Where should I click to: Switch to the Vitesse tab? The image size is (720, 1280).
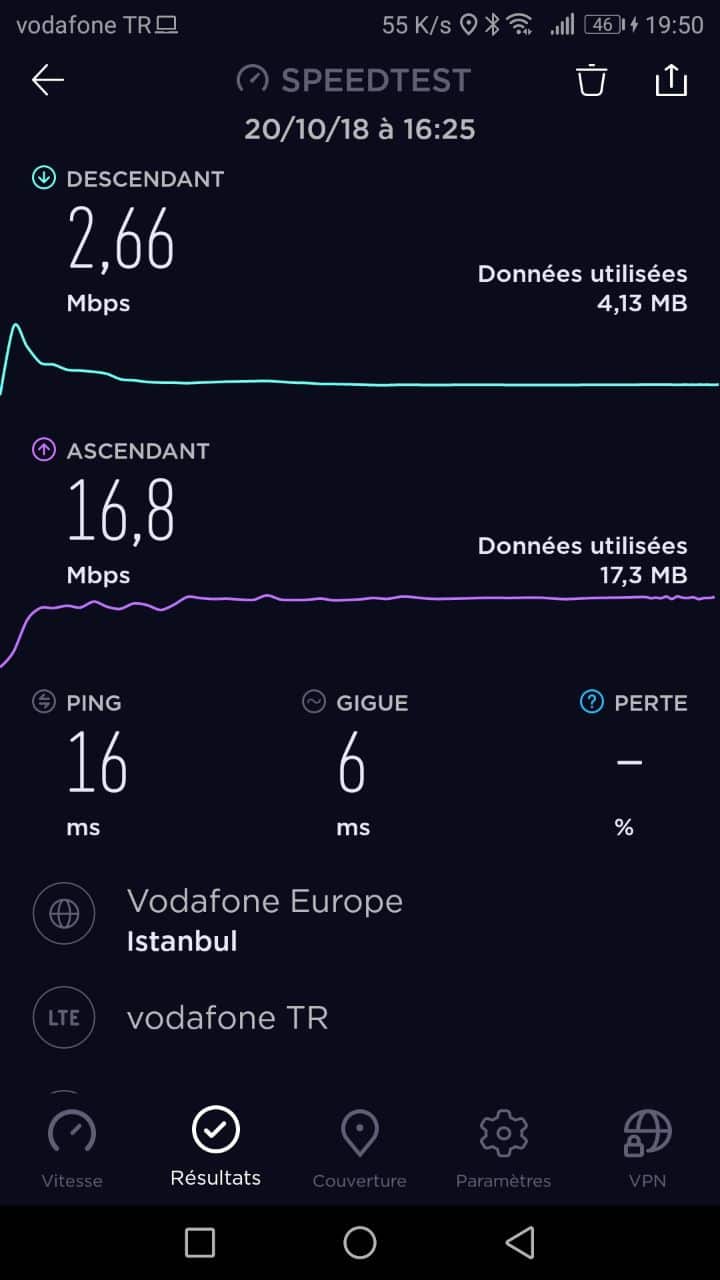(x=72, y=1147)
